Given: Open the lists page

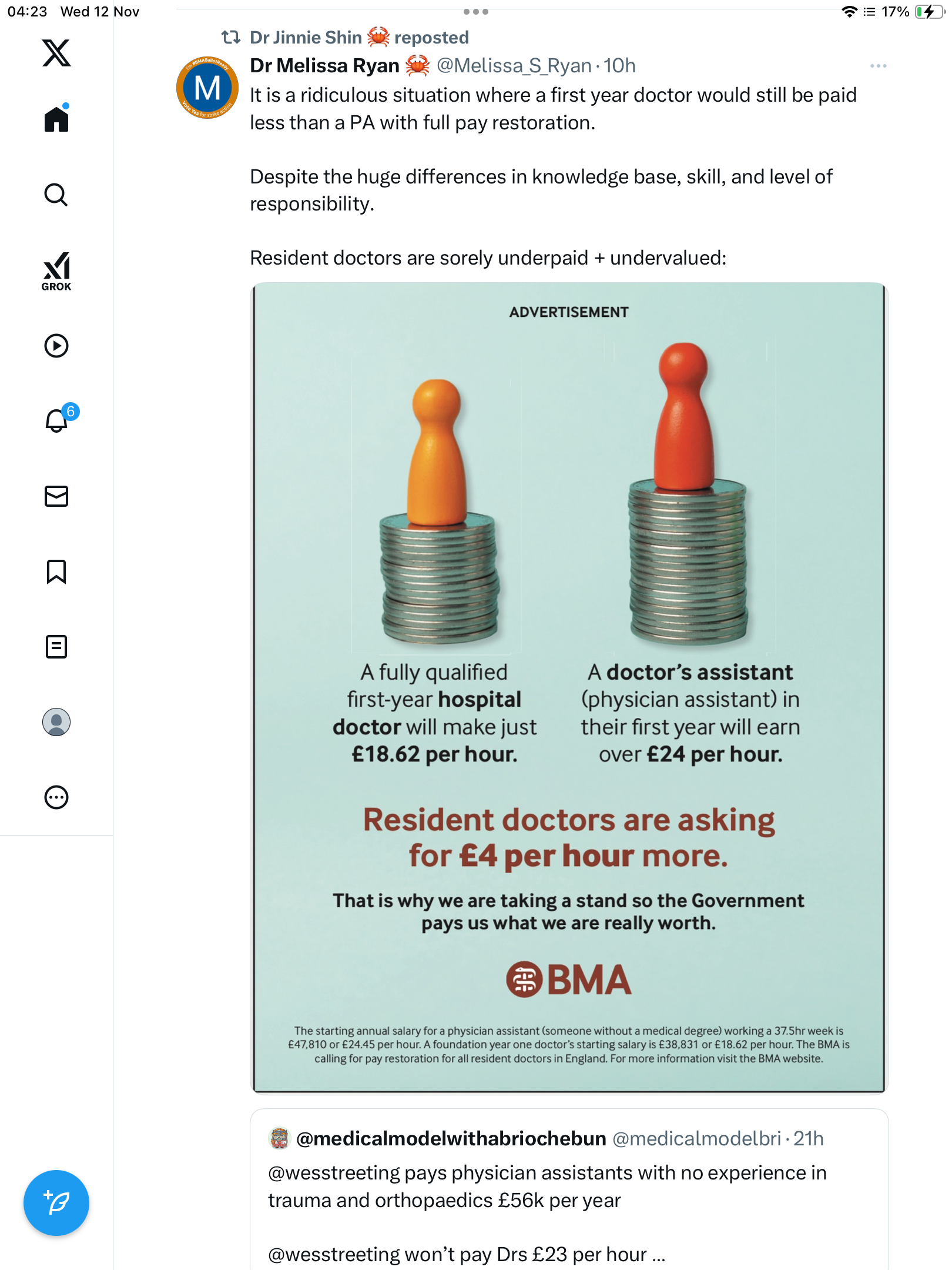Looking at the screenshot, I should coord(56,647).
